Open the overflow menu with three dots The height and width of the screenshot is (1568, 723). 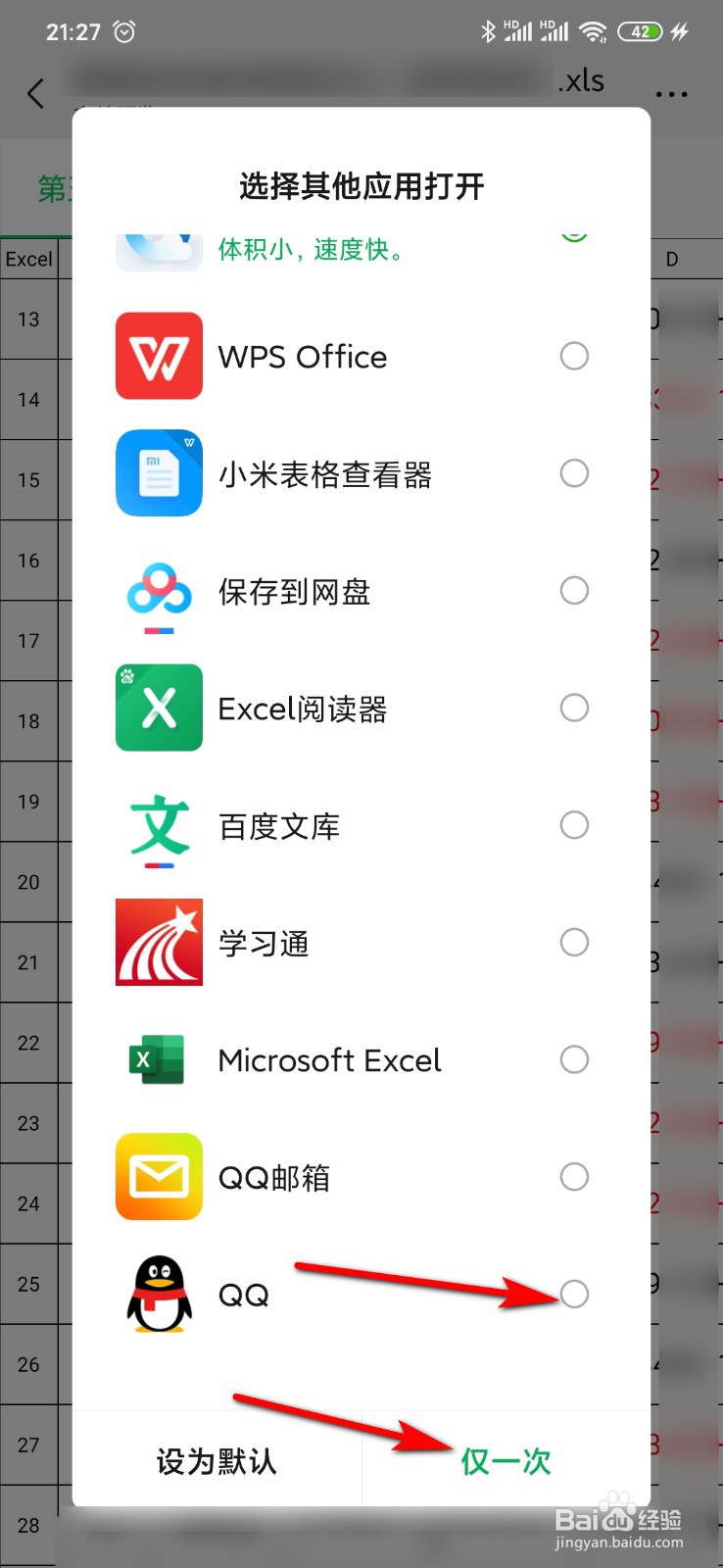(672, 93)
